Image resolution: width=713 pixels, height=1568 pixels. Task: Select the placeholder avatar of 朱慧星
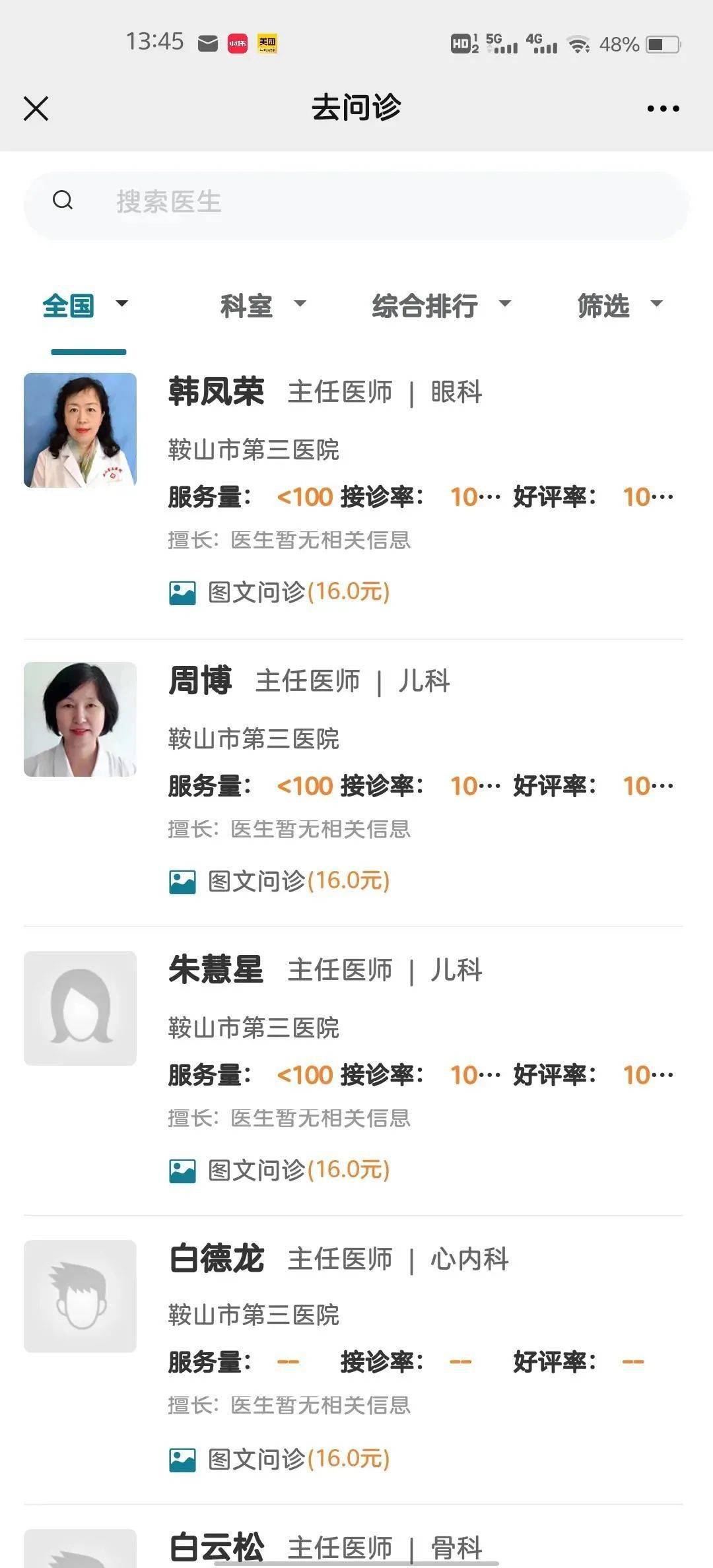pyautogui.click(x=80, y=1009)
